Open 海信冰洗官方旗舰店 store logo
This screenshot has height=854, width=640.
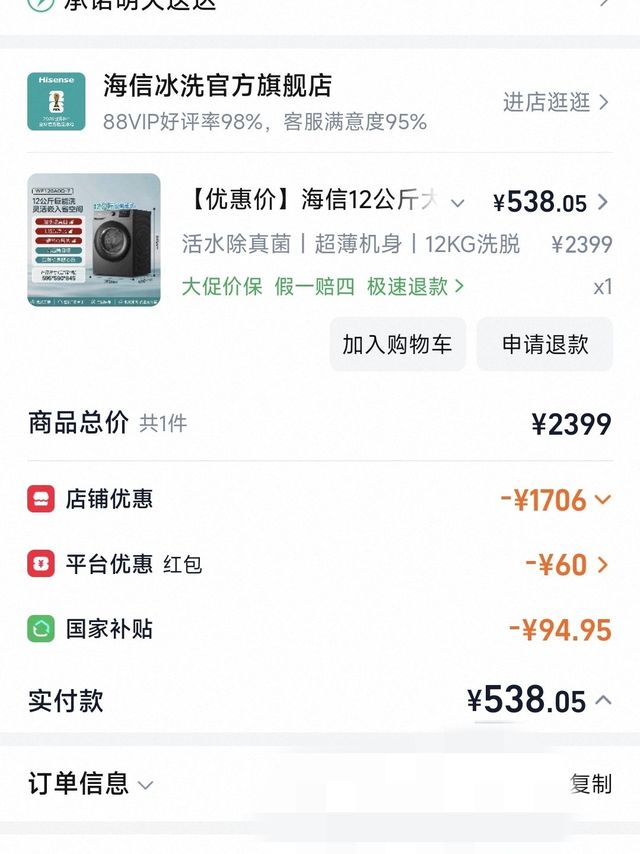click(56, 102)
